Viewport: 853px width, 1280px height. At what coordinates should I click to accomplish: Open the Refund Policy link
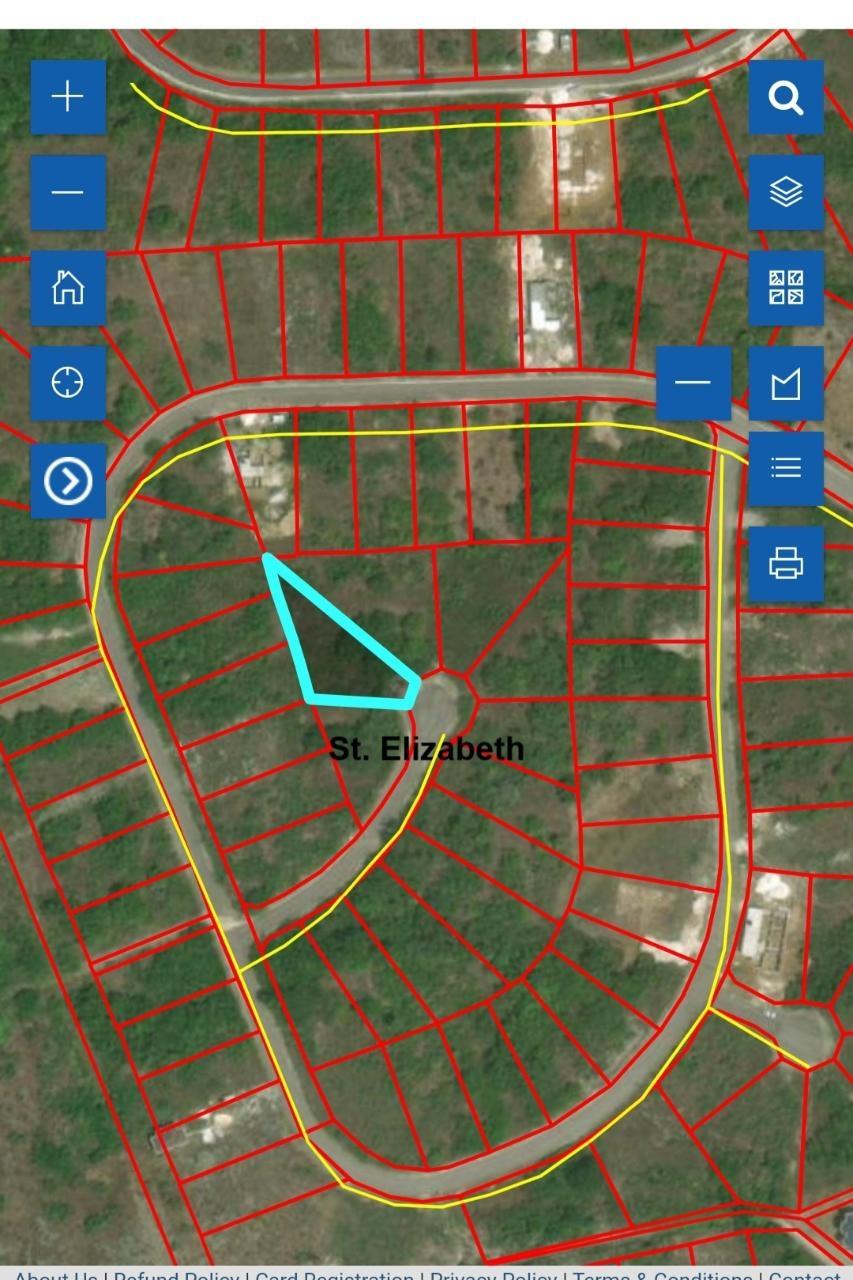point(176,1274)
